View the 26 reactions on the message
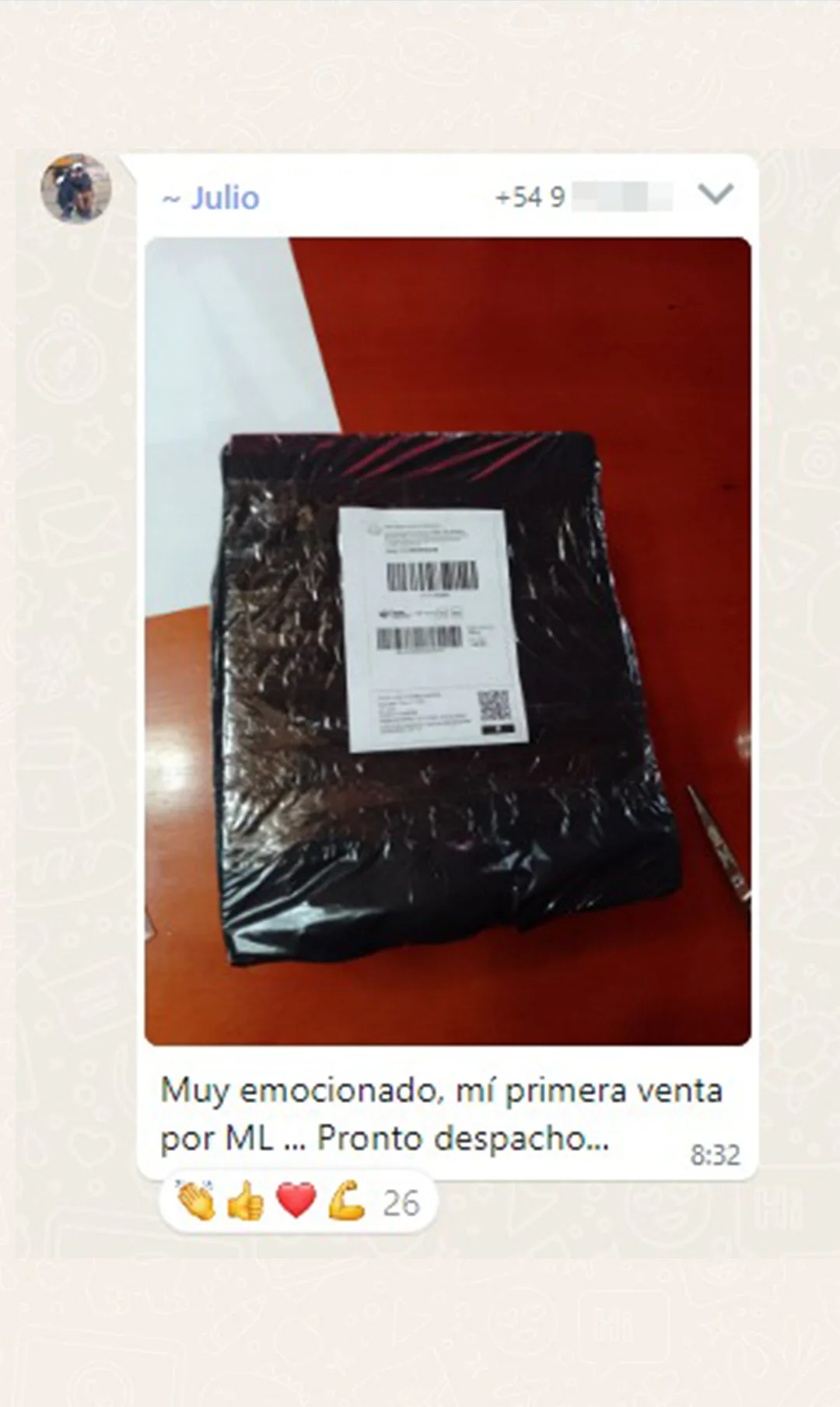The width and height of the screenshot is (840, 1407). [x=299, y=1202]
